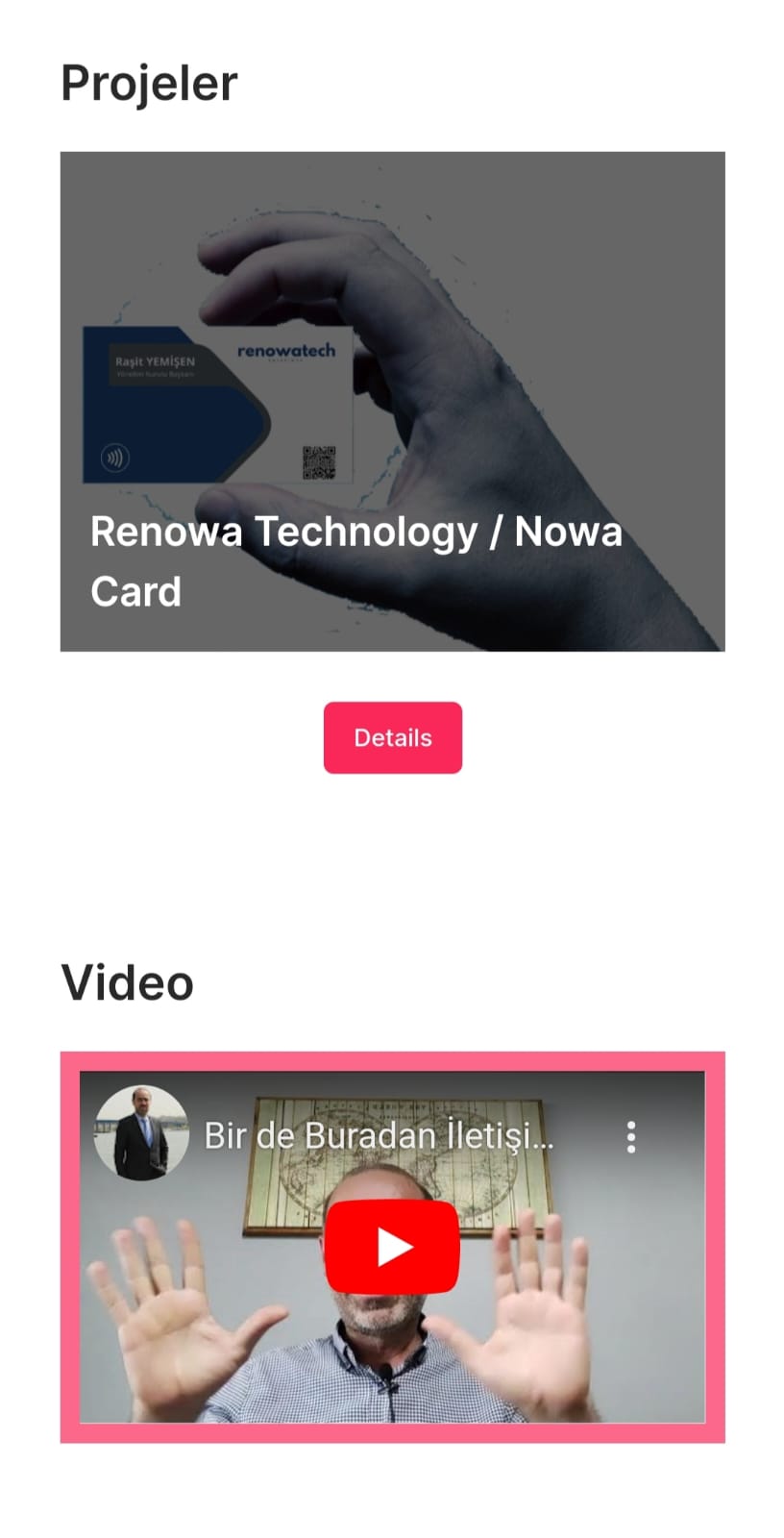Open the video title link
The height and width of the screenshot is (1538, 784).
coord(379,1136)
